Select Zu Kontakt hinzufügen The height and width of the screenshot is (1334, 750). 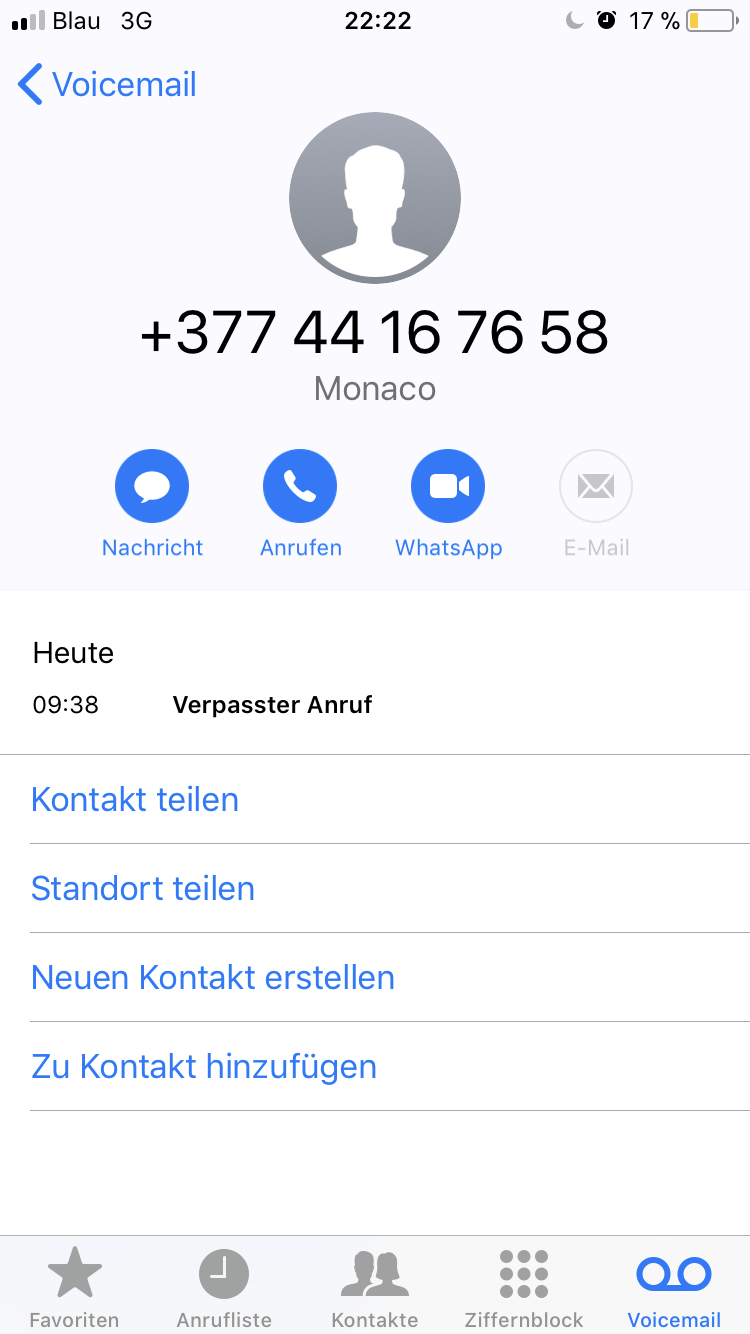[204, 1067]
